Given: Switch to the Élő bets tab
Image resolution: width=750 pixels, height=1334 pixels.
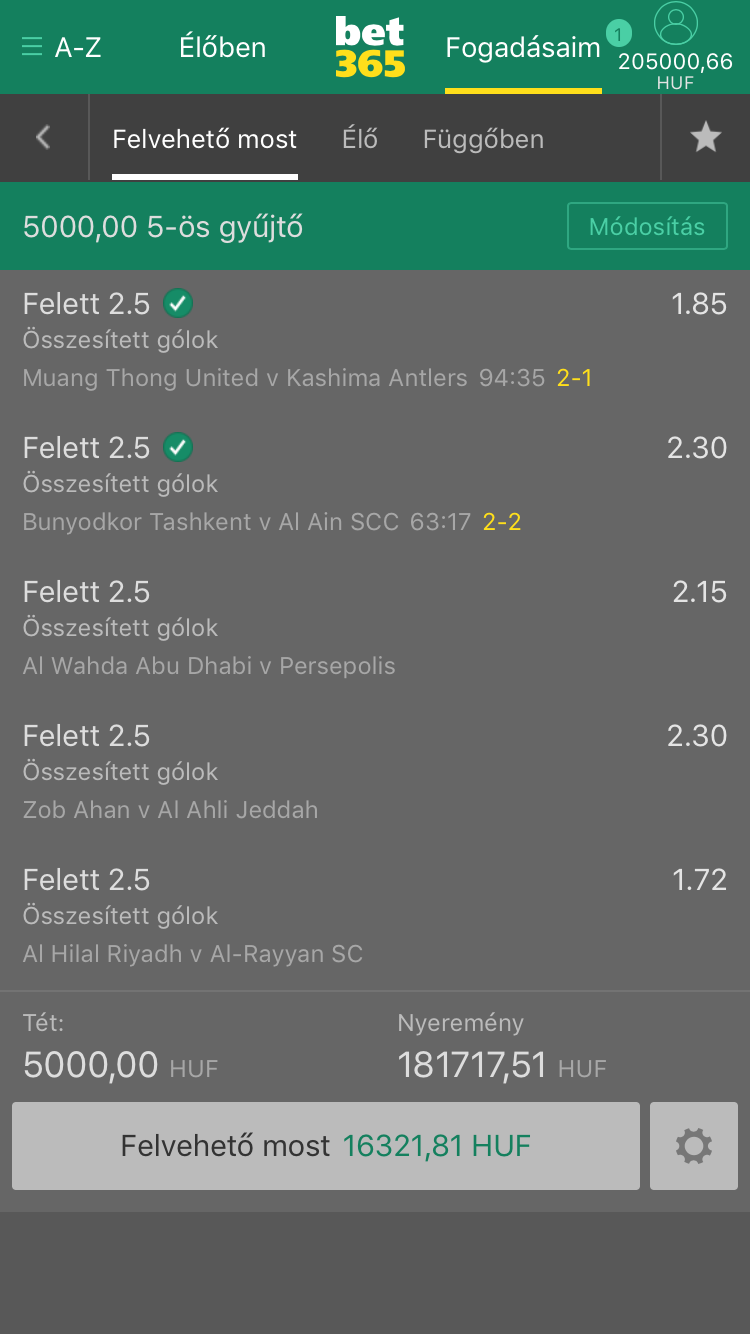Looking at the screenshot, I should 360,139.
